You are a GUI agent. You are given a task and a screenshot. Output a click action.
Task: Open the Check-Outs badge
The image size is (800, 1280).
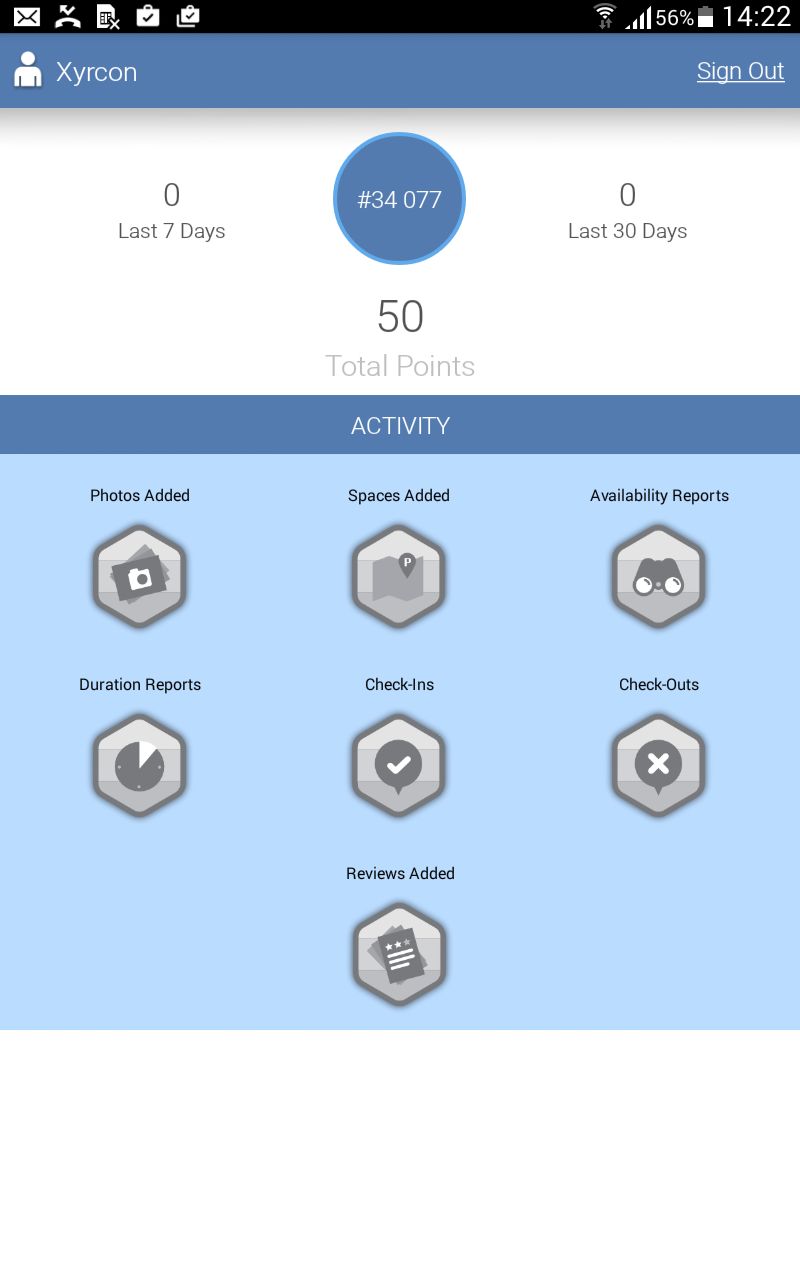click(659, 766)
